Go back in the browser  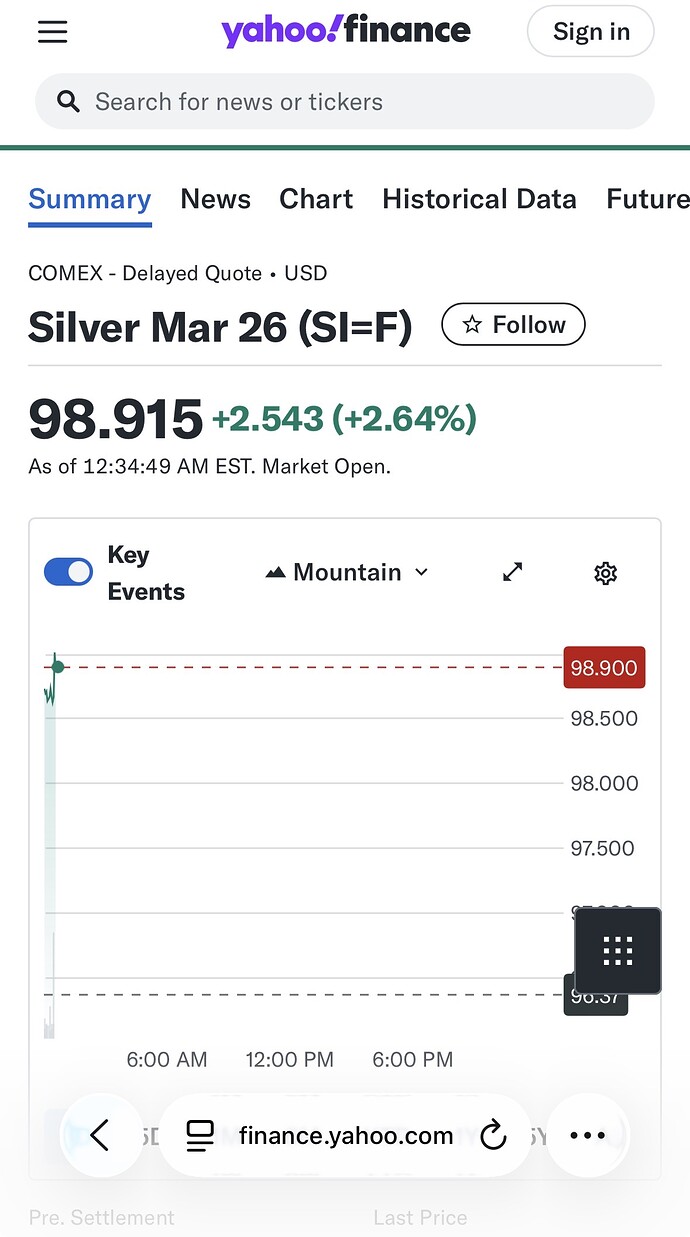click(99, 1135)
